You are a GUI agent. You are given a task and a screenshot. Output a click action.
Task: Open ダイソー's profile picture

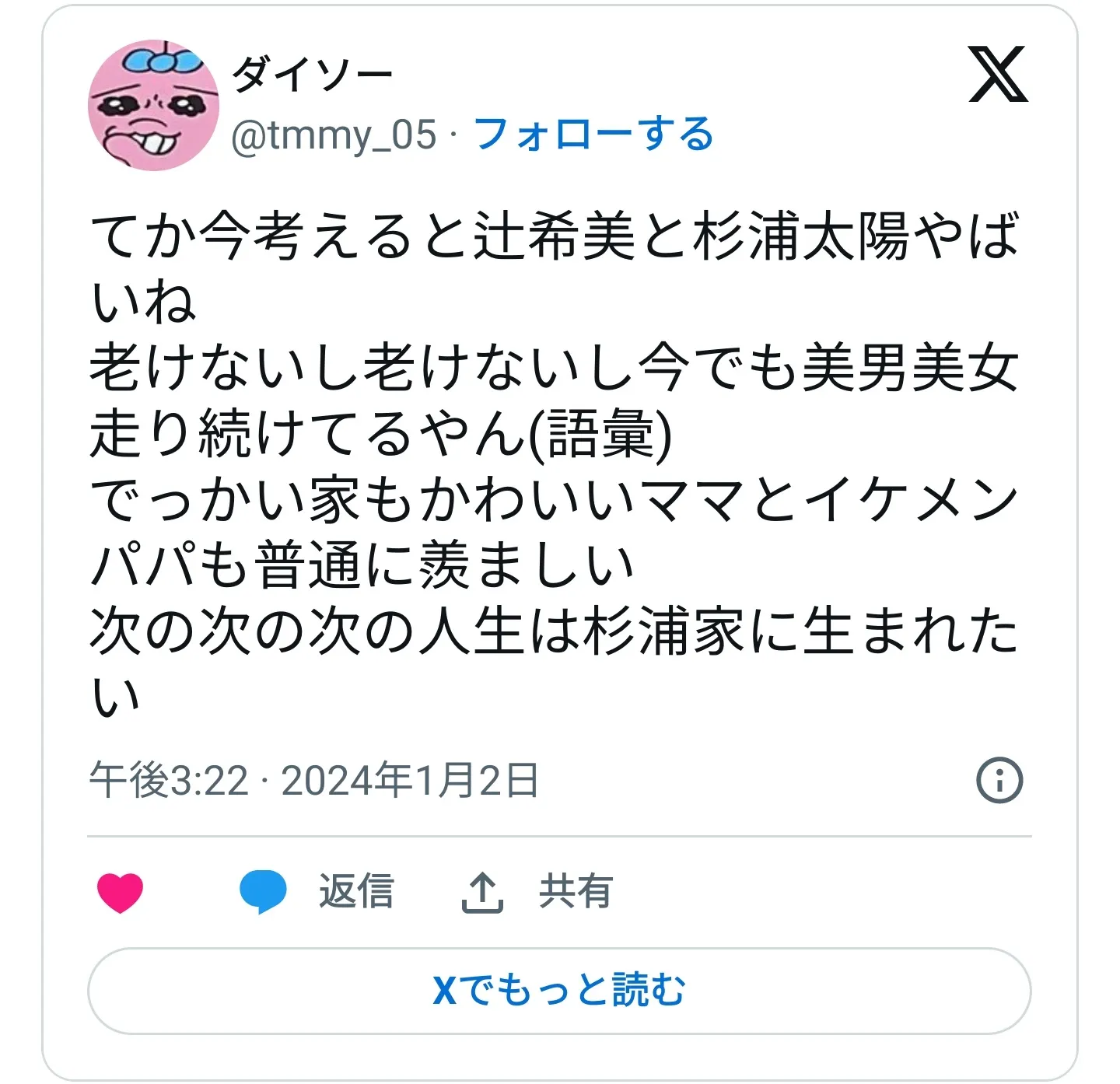tap(153, 105)
